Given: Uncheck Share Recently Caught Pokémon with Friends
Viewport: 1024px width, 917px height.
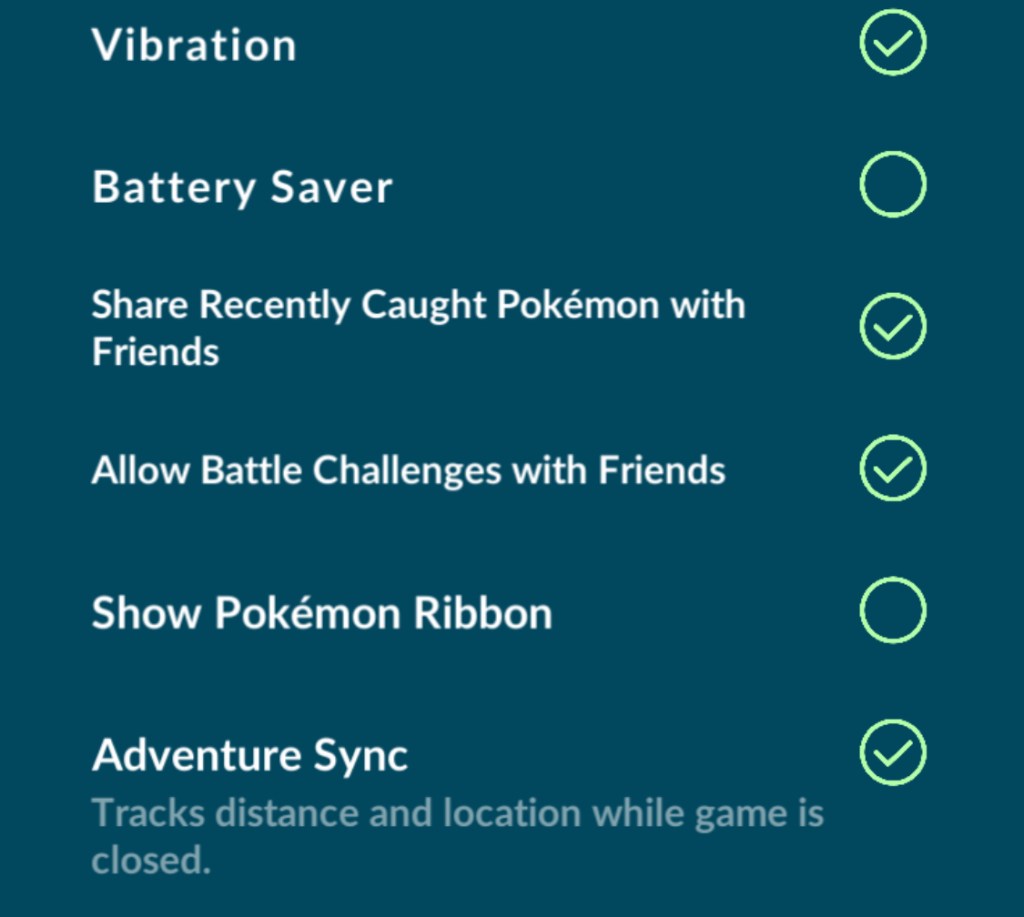Looking at the screenshot, I should pyautogui.click(x=892, y=326).
